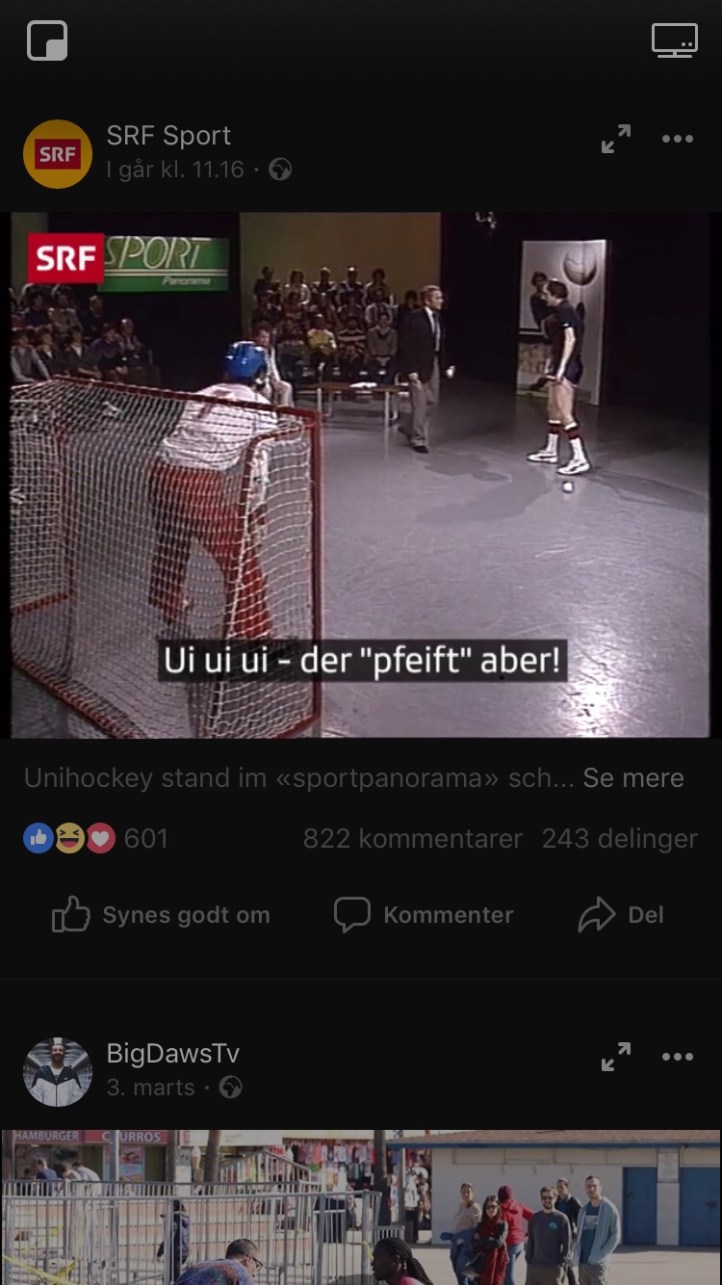
Task: Tap Kommenter to write a comment
Action: tap(424, 914)
